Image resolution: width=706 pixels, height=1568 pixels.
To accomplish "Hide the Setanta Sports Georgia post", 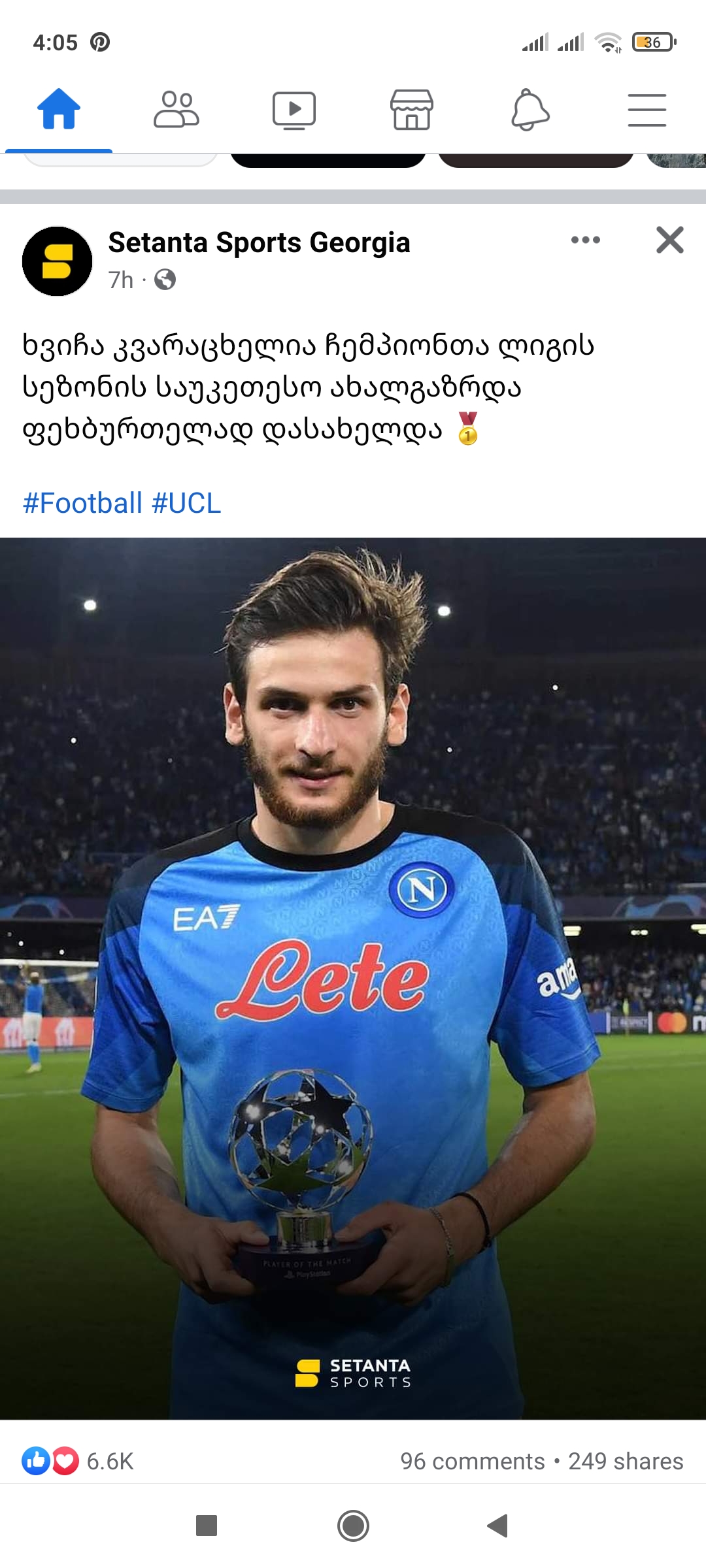I will pos(669,240).
